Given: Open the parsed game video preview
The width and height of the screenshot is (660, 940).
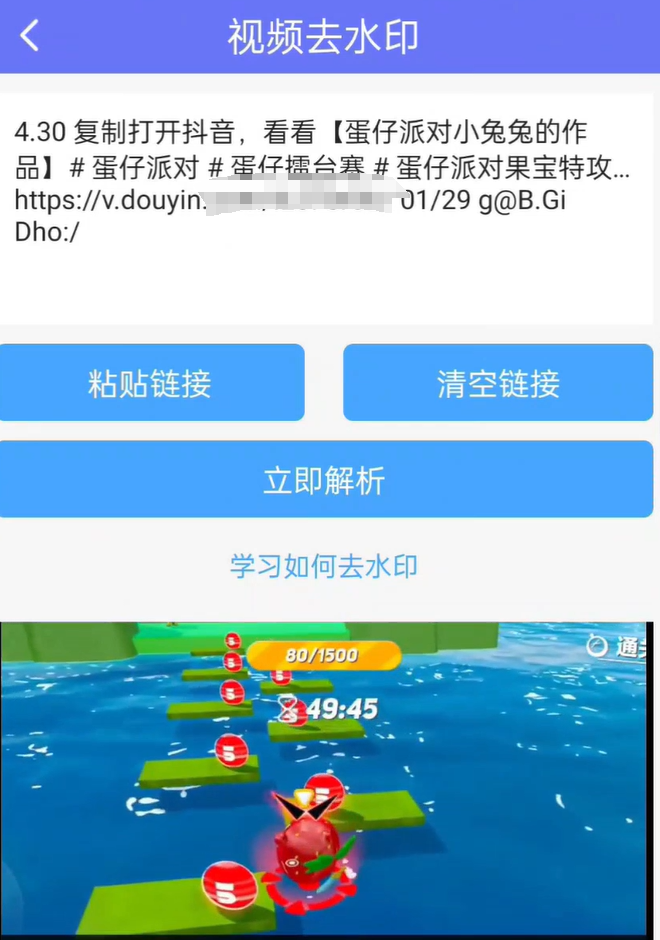Looking at the screenshot, I should (326, 778).
